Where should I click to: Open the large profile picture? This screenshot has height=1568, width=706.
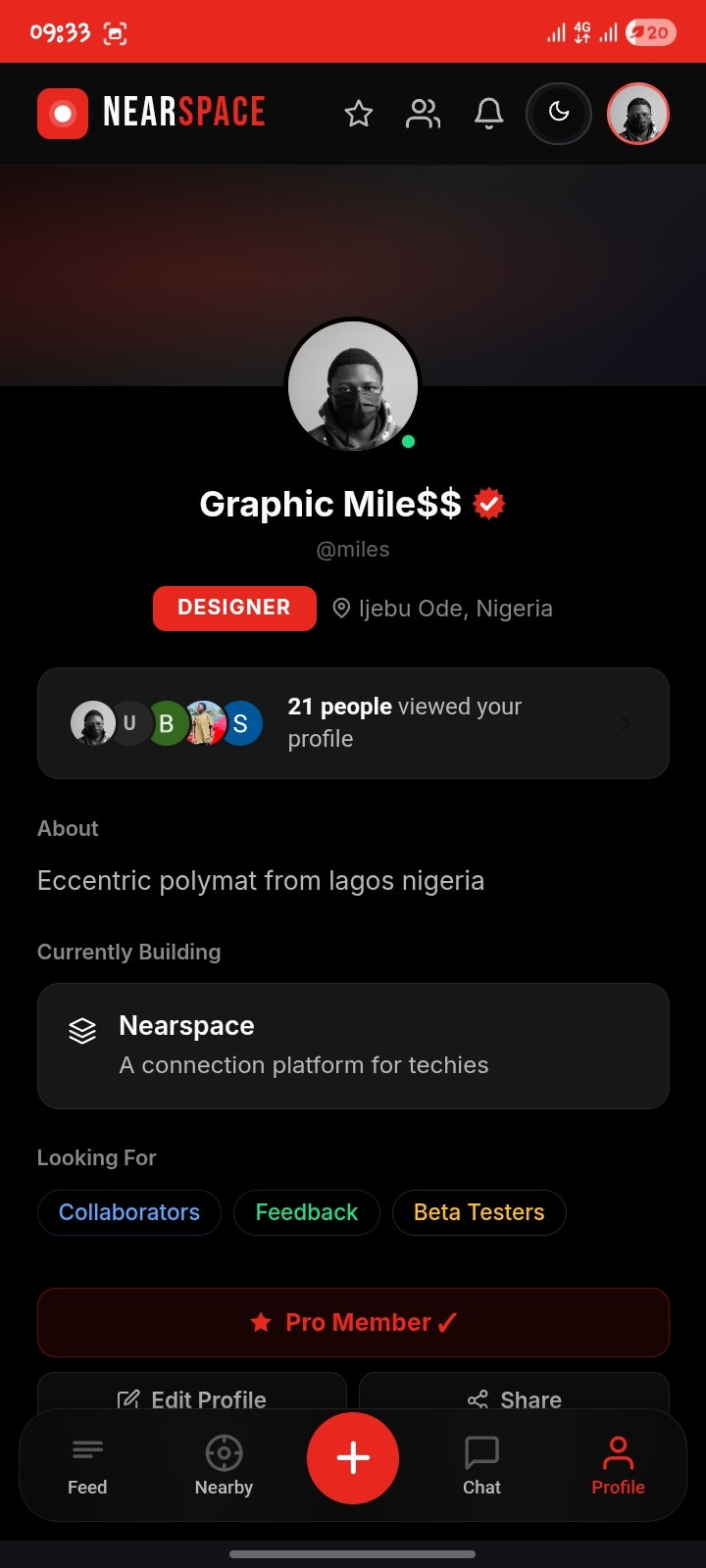coord(353,386)
